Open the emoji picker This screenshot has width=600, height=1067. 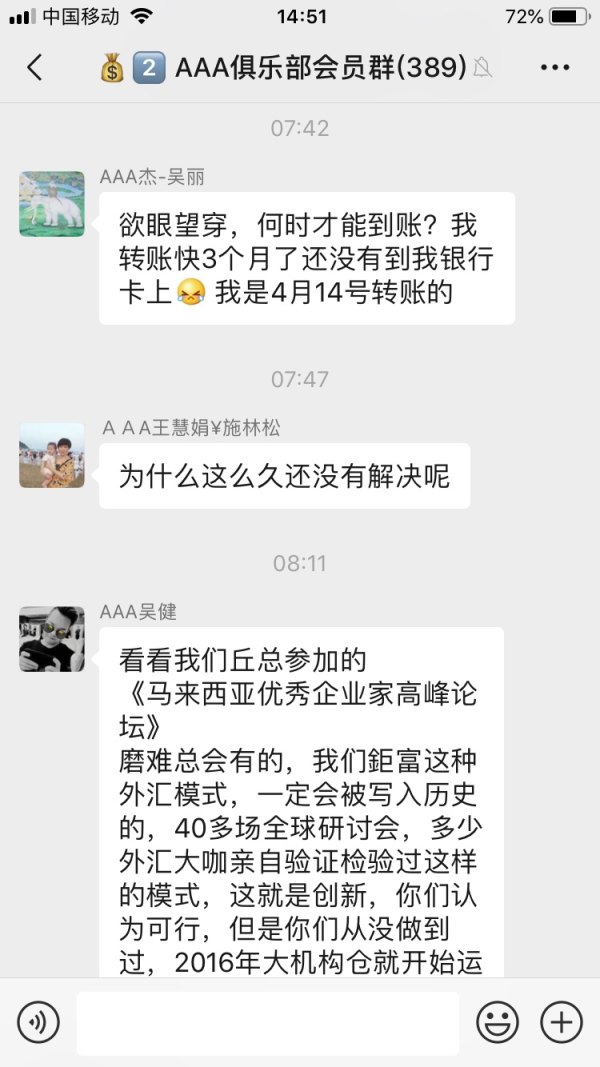[x=497, y=1022]
